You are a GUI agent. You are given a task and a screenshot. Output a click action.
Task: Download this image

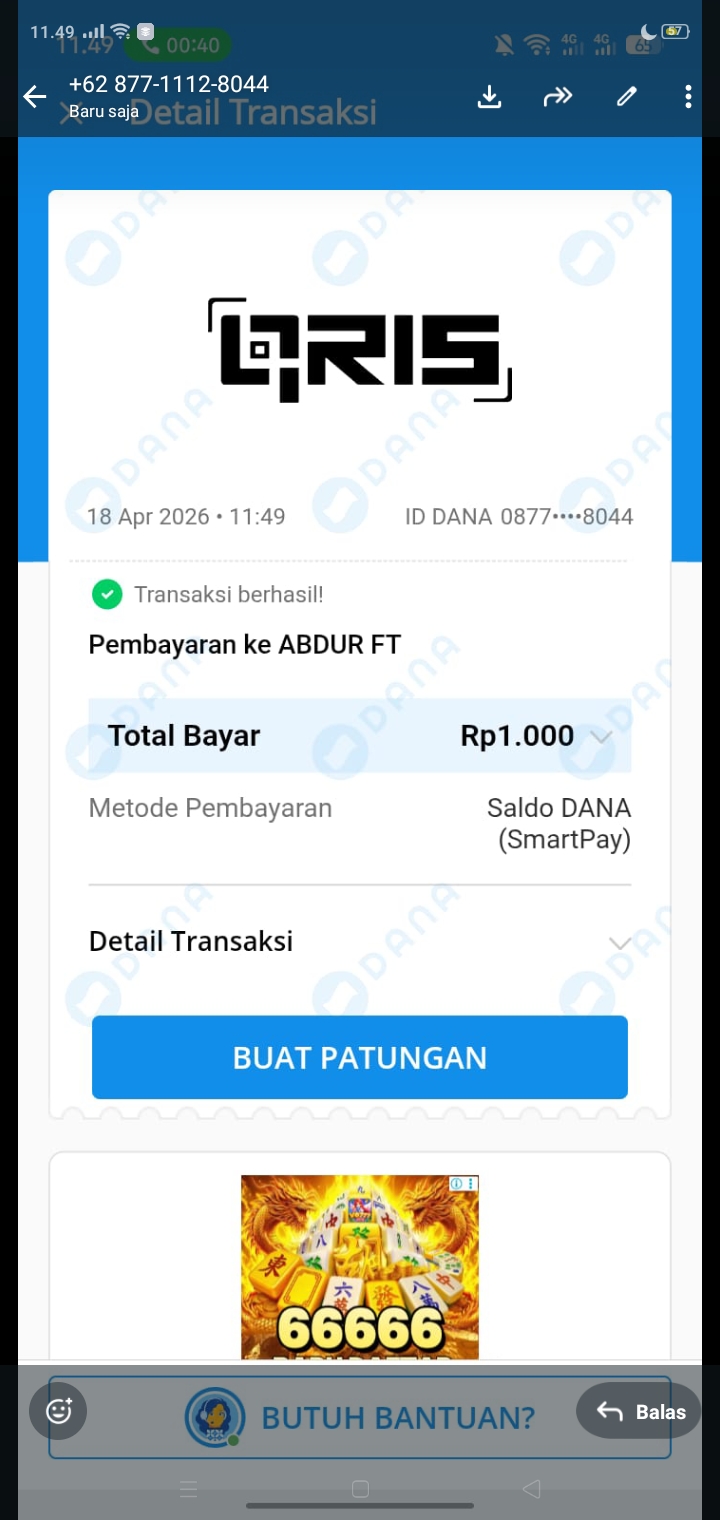pos(489,97)
